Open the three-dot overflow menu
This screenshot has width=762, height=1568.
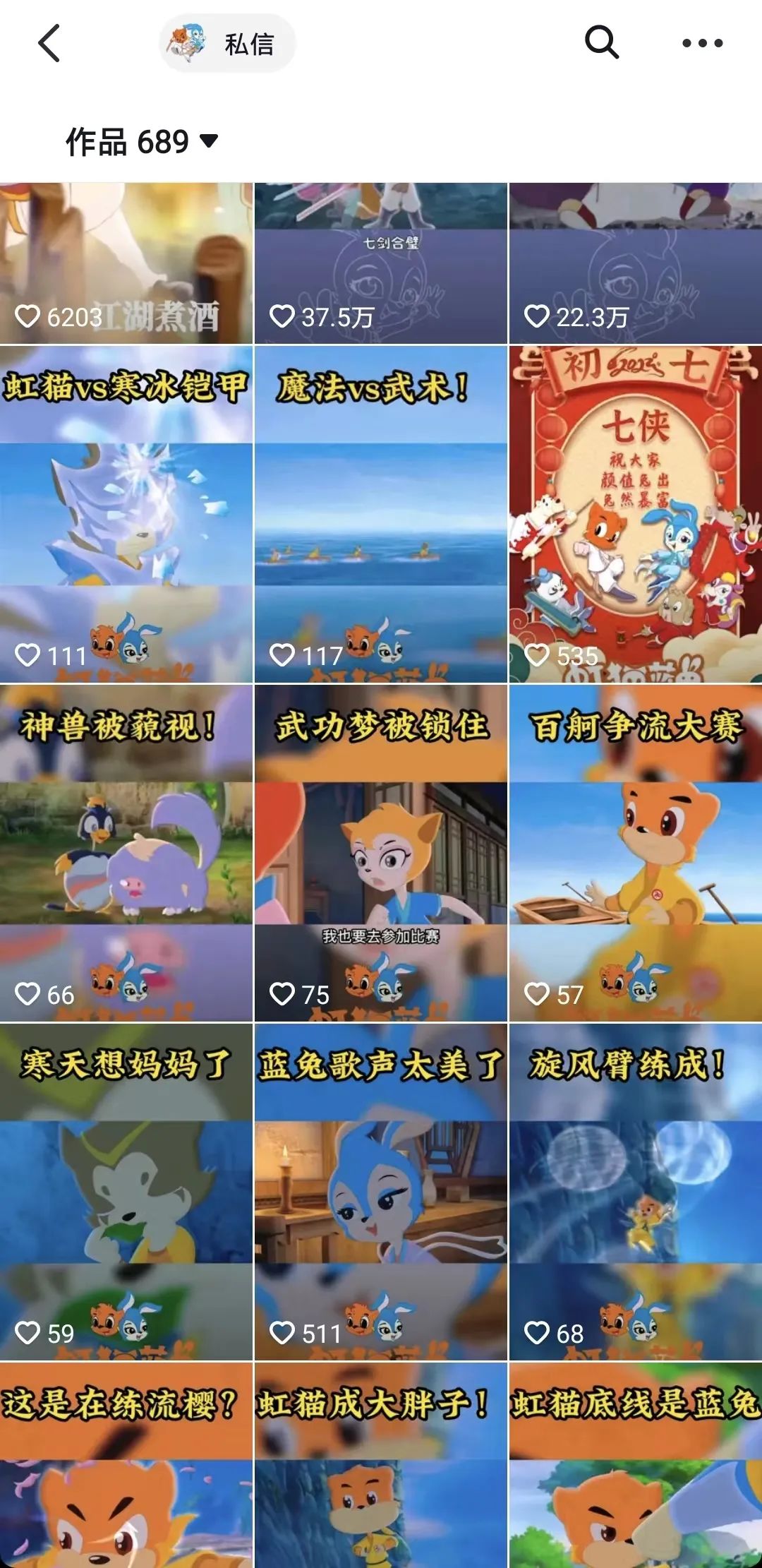(x=702, y=43)
